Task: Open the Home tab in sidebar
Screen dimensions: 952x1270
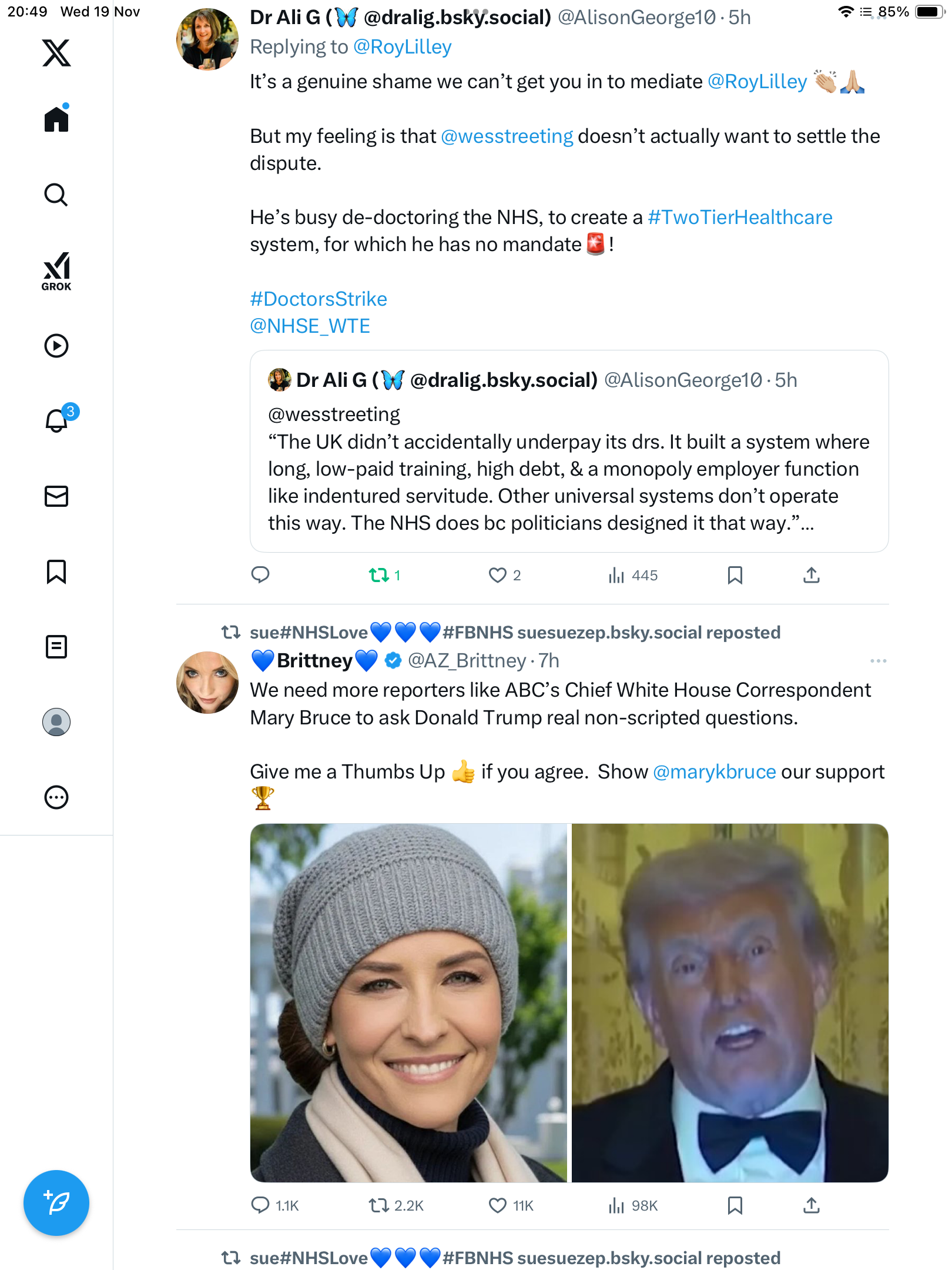Action: click(x=56, y=119)
